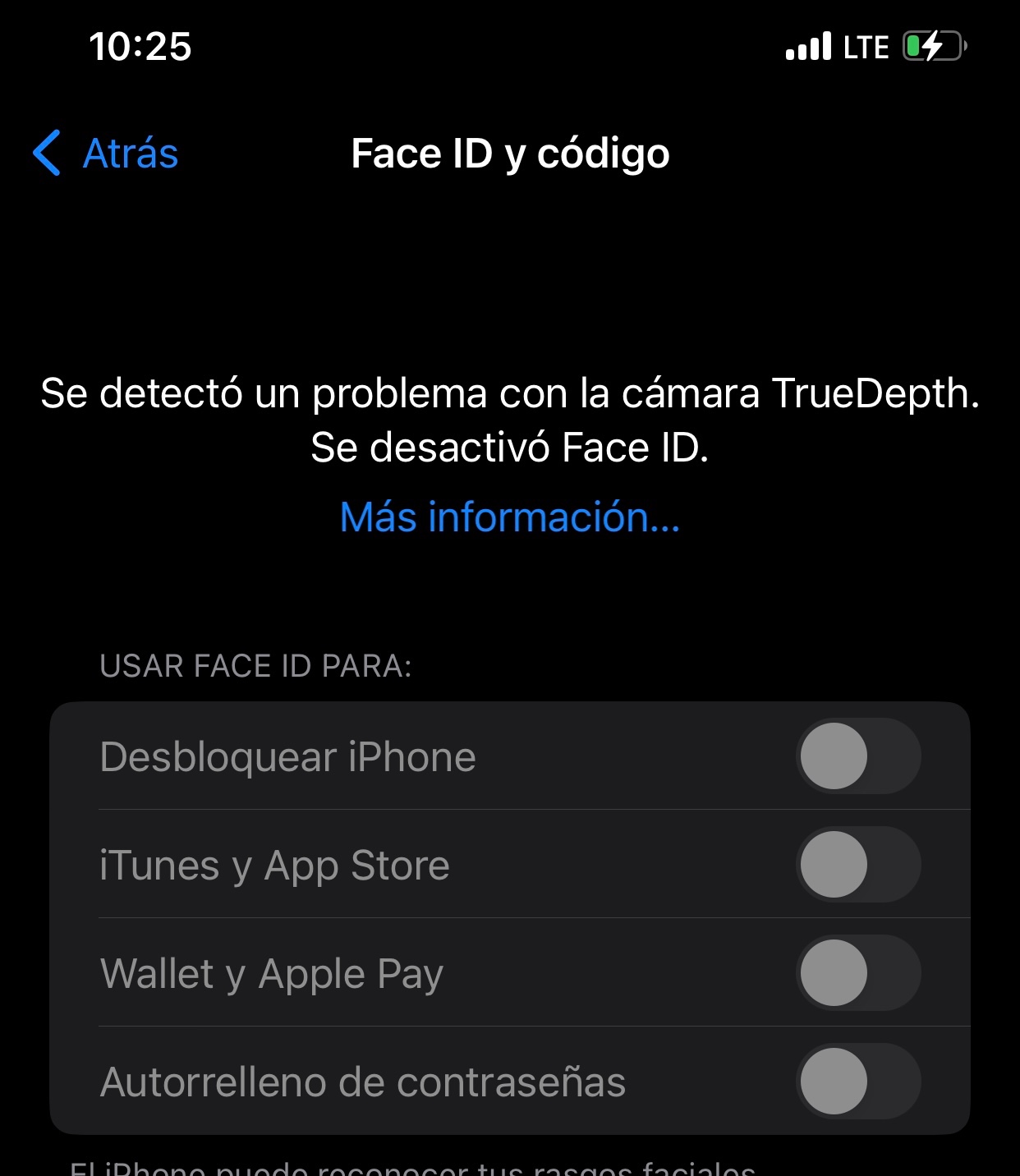The image size is (1020, 1176).
Task: Tap the Desbloquear iPhone row label
Action: (x=287, y=756)
